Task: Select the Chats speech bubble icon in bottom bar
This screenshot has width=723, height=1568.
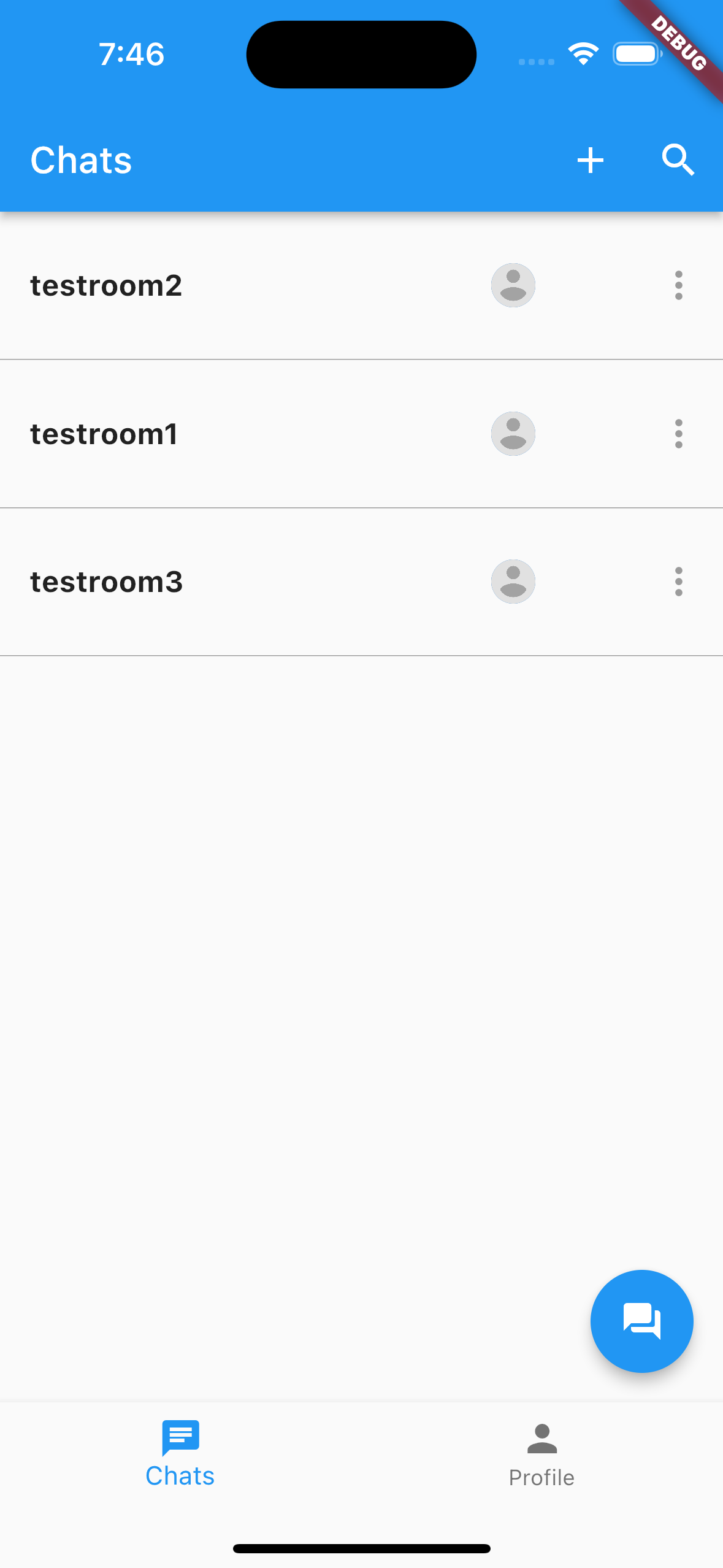Action: [180, 1437]
